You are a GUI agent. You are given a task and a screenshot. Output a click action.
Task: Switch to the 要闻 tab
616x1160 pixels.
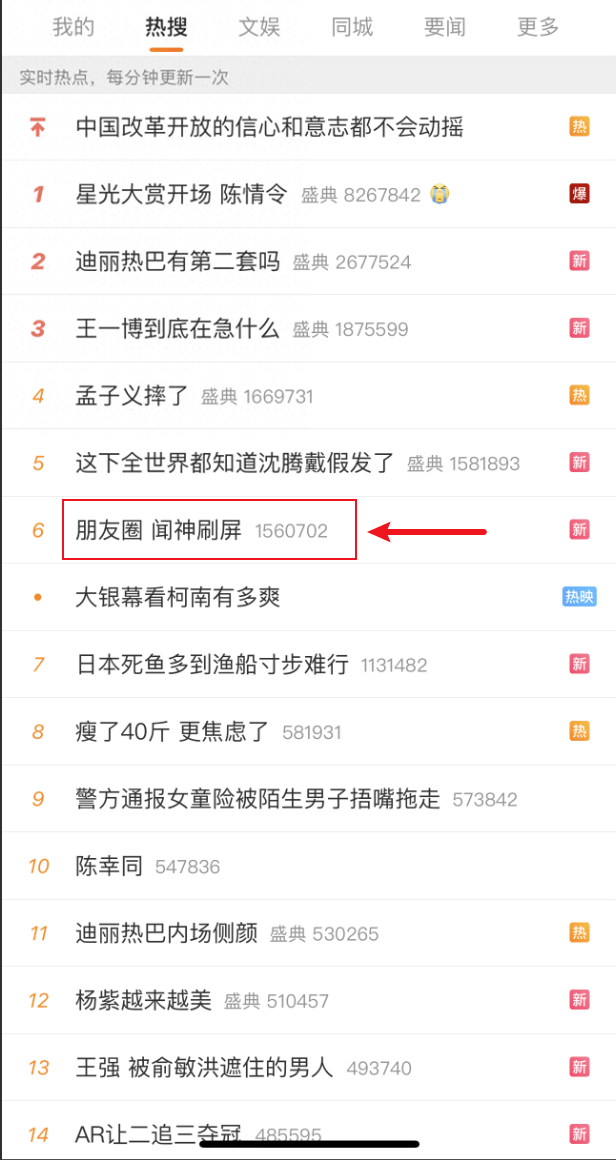pos(444,27)
